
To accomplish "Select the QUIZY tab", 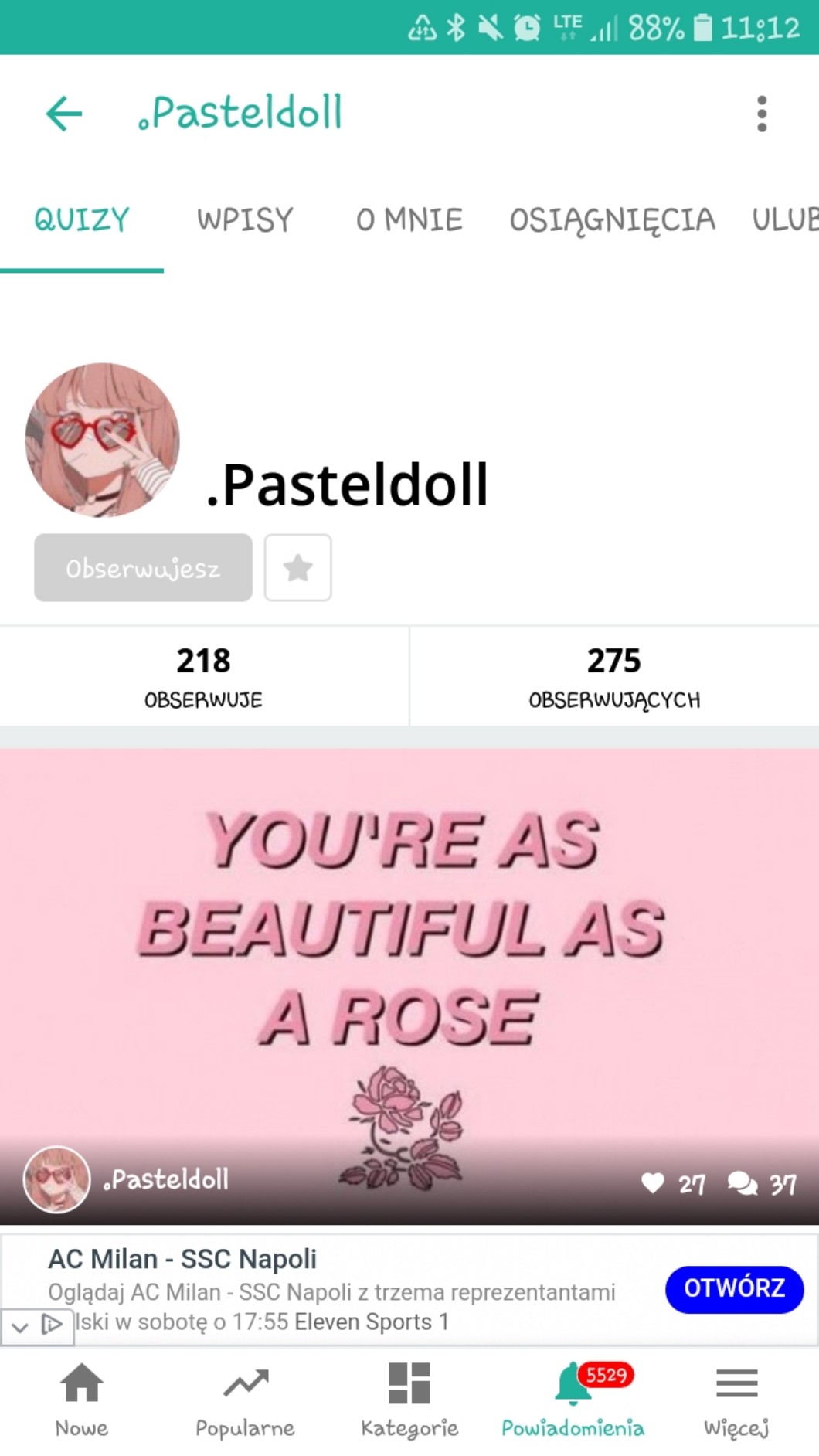I will [82, 220].
